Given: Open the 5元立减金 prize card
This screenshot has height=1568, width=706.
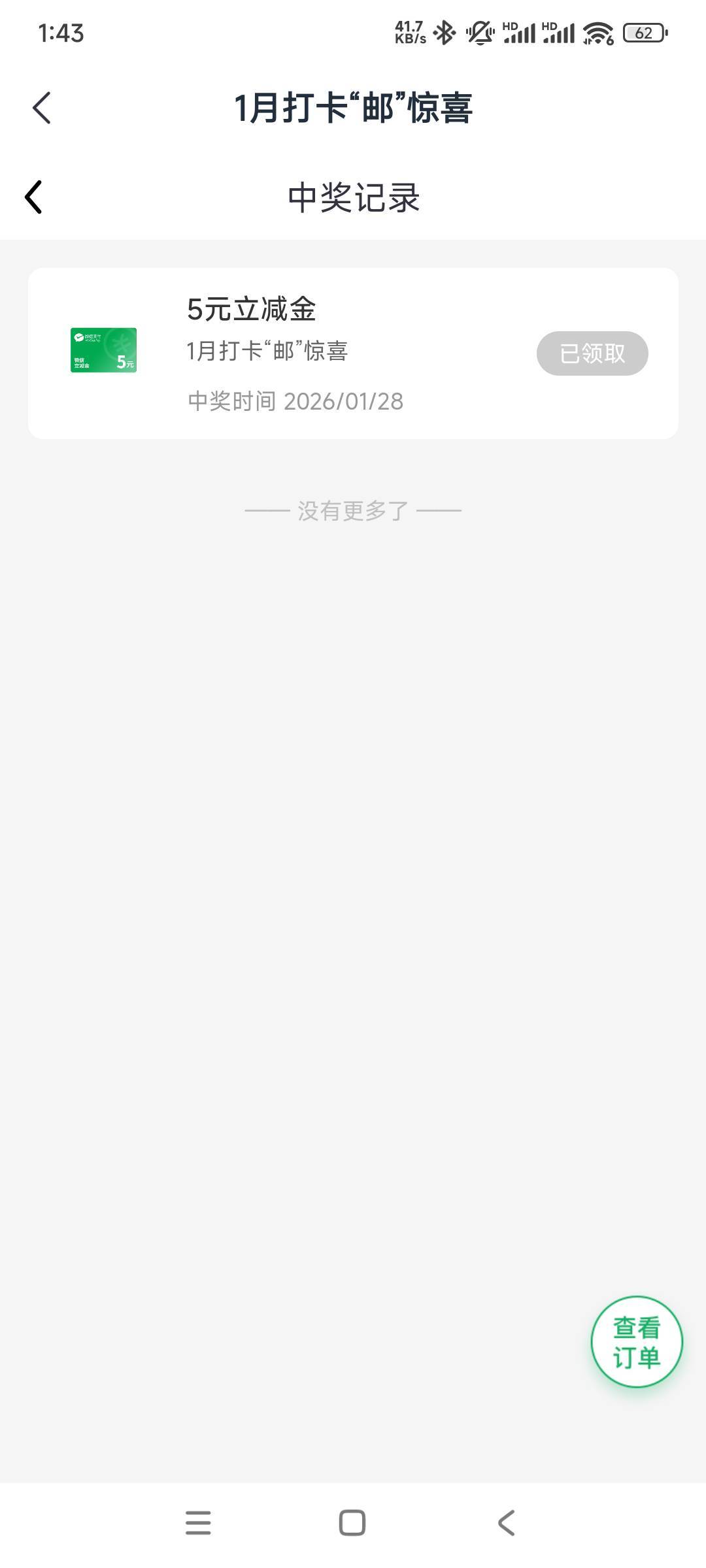Looking at the screenshot, I should point(353,353).
